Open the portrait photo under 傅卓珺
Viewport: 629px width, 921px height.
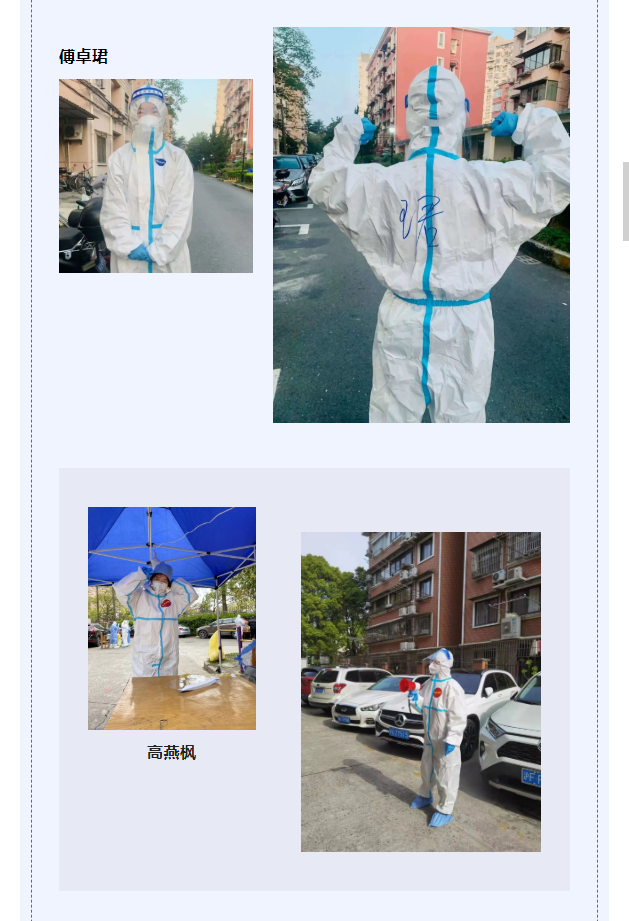point(156,176)
